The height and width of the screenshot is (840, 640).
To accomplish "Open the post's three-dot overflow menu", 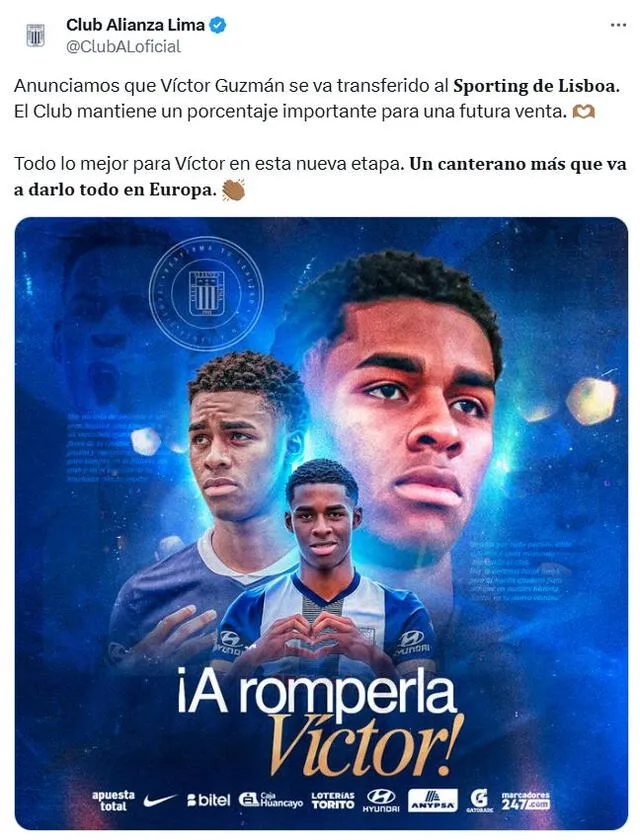I will tap(618, 25).
